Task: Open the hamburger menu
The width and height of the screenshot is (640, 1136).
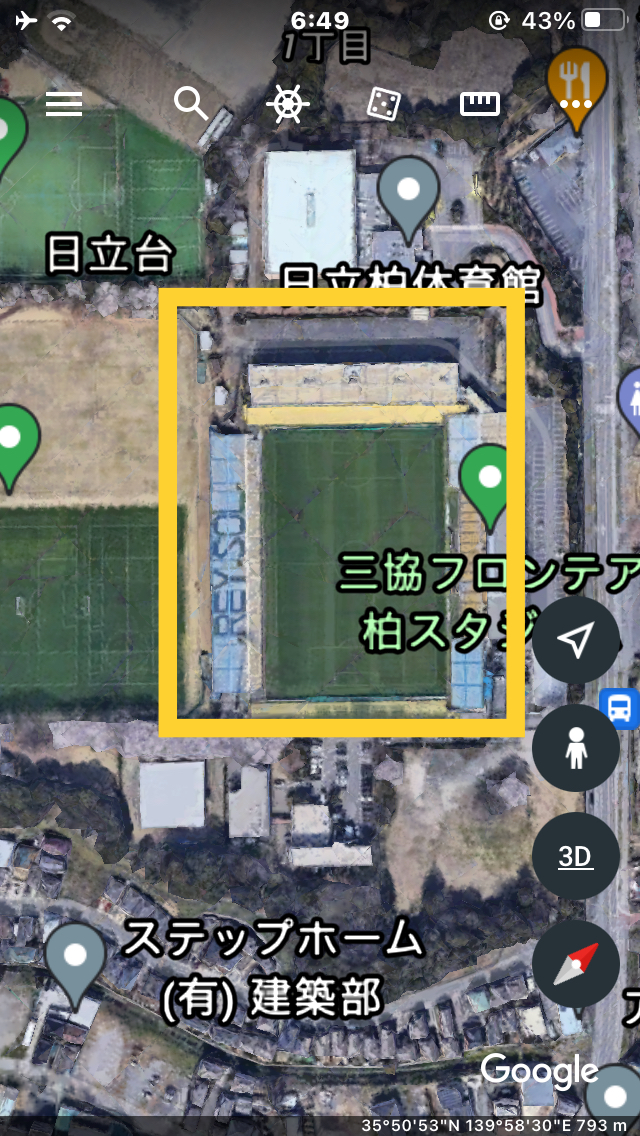Action: coord(64,104)
